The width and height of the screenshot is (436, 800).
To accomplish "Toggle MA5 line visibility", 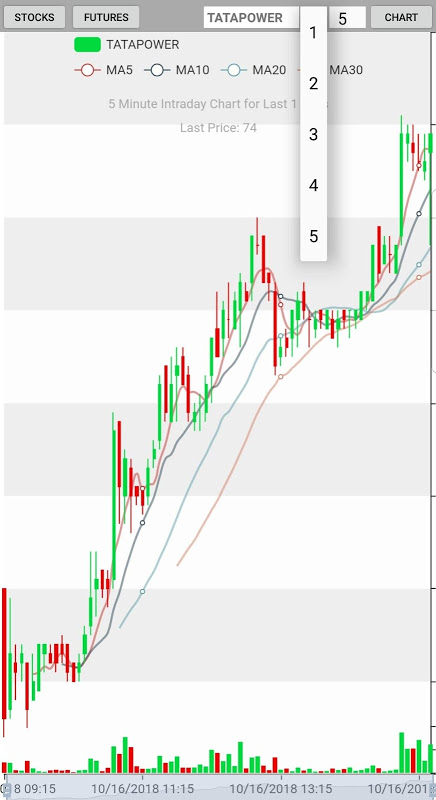I will [104, 70].
